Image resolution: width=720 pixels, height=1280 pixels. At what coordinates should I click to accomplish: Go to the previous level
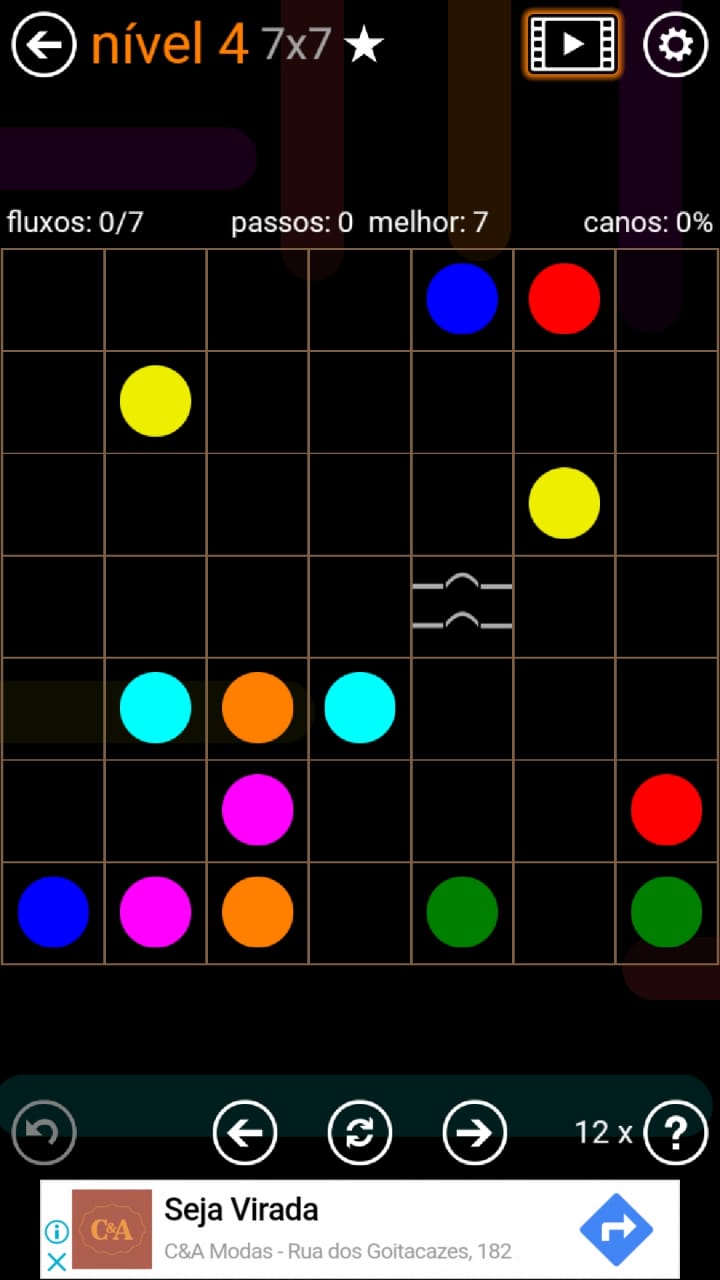point(245,1133)
